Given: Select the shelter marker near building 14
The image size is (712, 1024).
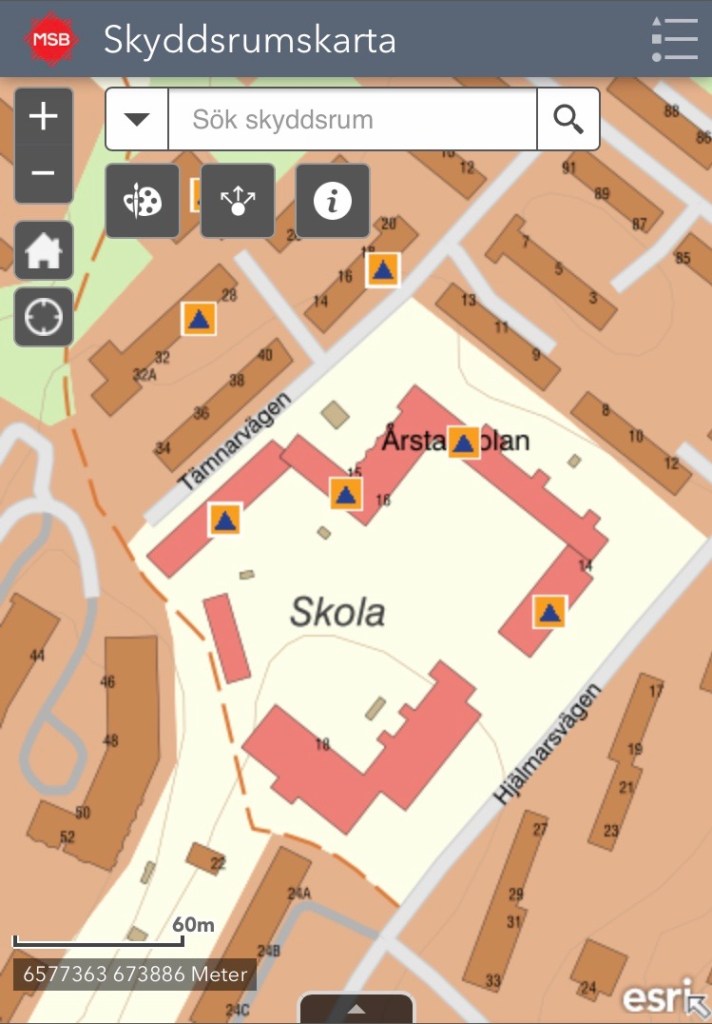Looking at the screenshot, I should click(547, 612).
